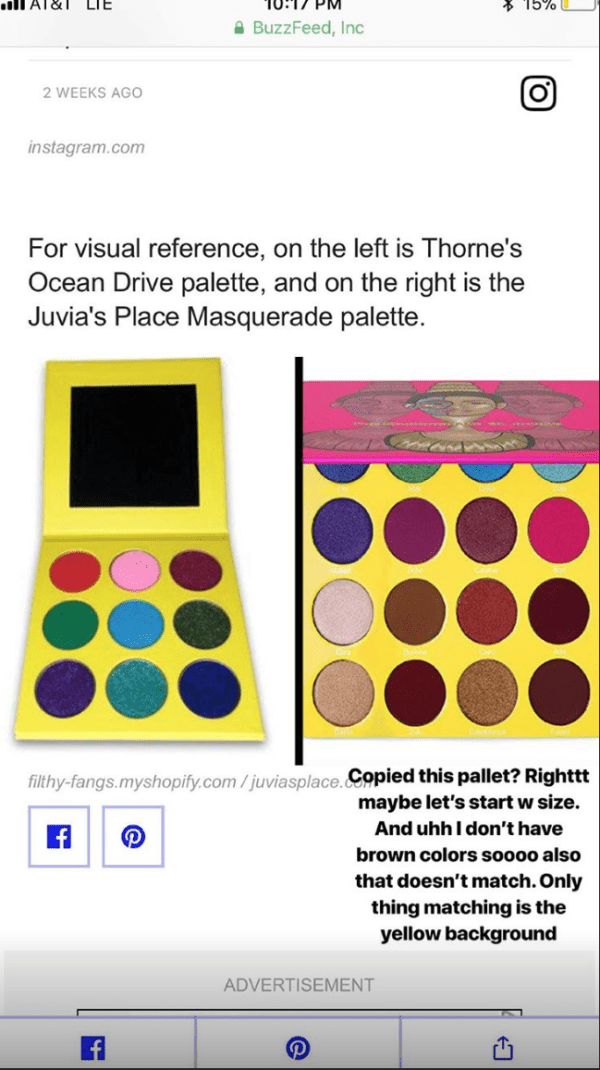
Task: Tap Pinterest icon in the bottom share bar
Action: [x=298, y=1047]
